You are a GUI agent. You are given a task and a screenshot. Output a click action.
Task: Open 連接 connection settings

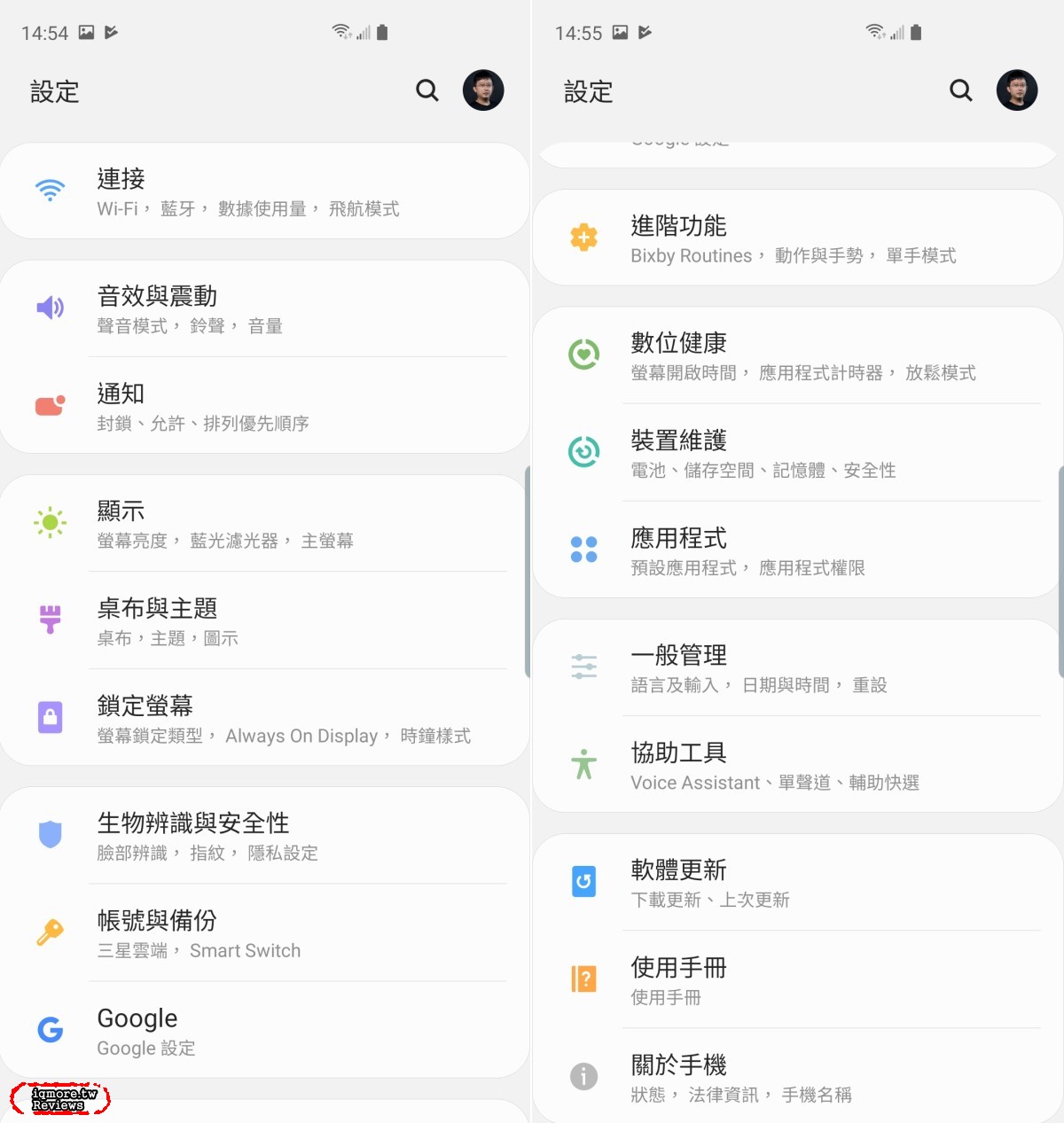click(x=266, y=191)
